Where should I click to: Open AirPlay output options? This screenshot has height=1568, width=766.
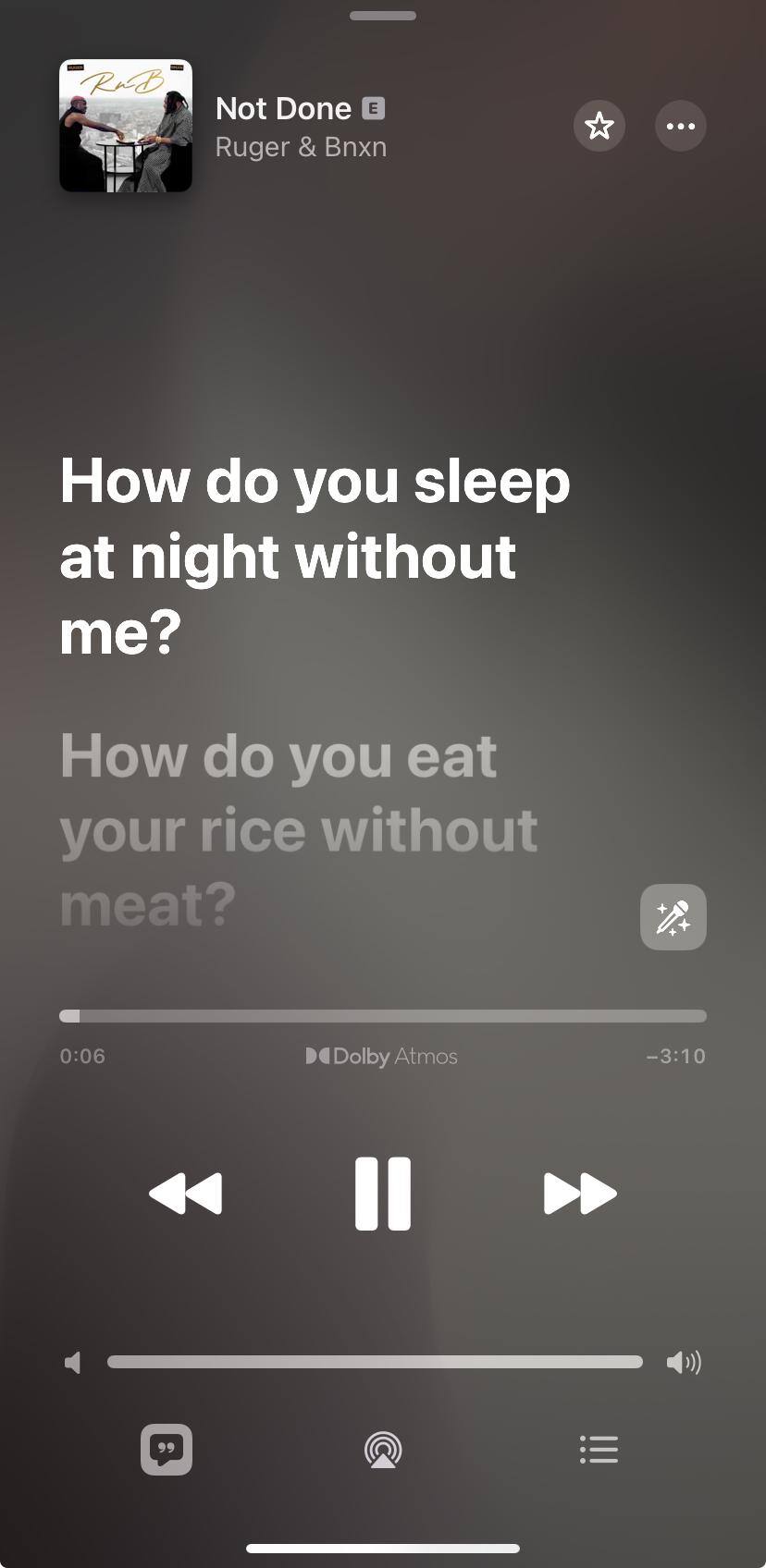click(x=382, y=1449)
